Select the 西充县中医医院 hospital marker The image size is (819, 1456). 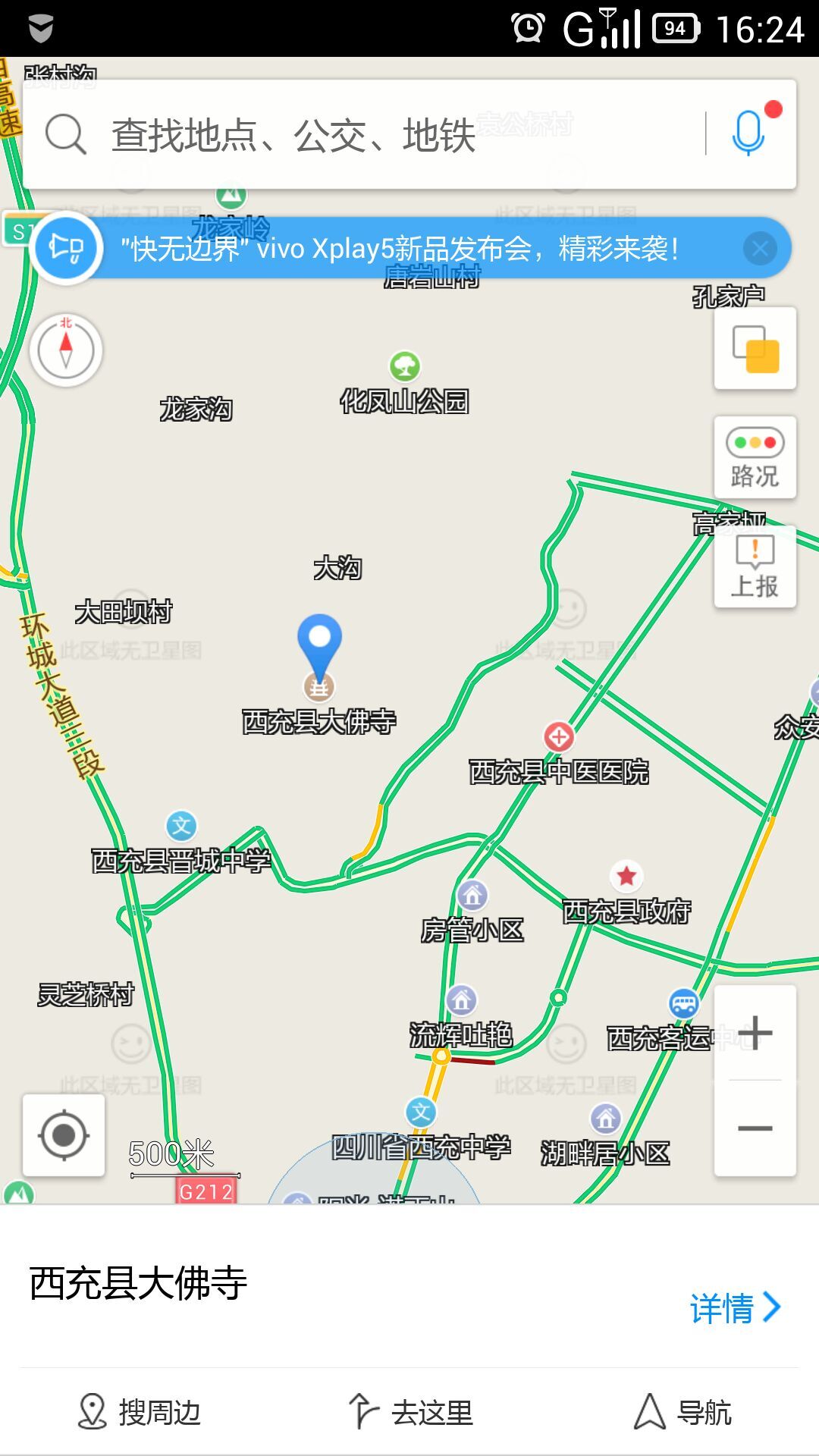(559, 736)
